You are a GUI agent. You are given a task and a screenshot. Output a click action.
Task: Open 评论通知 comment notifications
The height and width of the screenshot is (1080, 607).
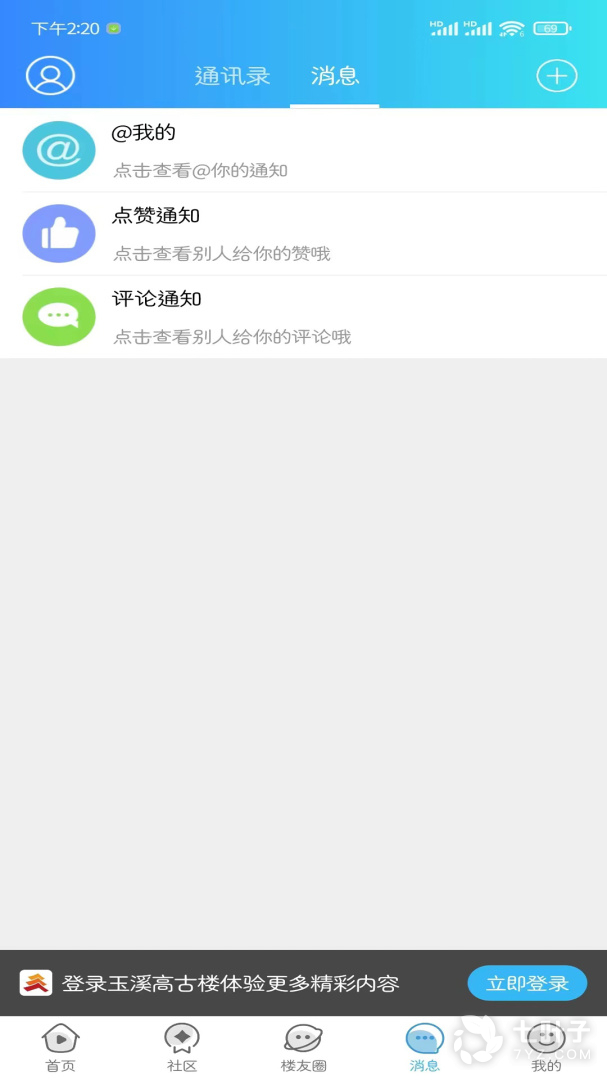point(303,317)
